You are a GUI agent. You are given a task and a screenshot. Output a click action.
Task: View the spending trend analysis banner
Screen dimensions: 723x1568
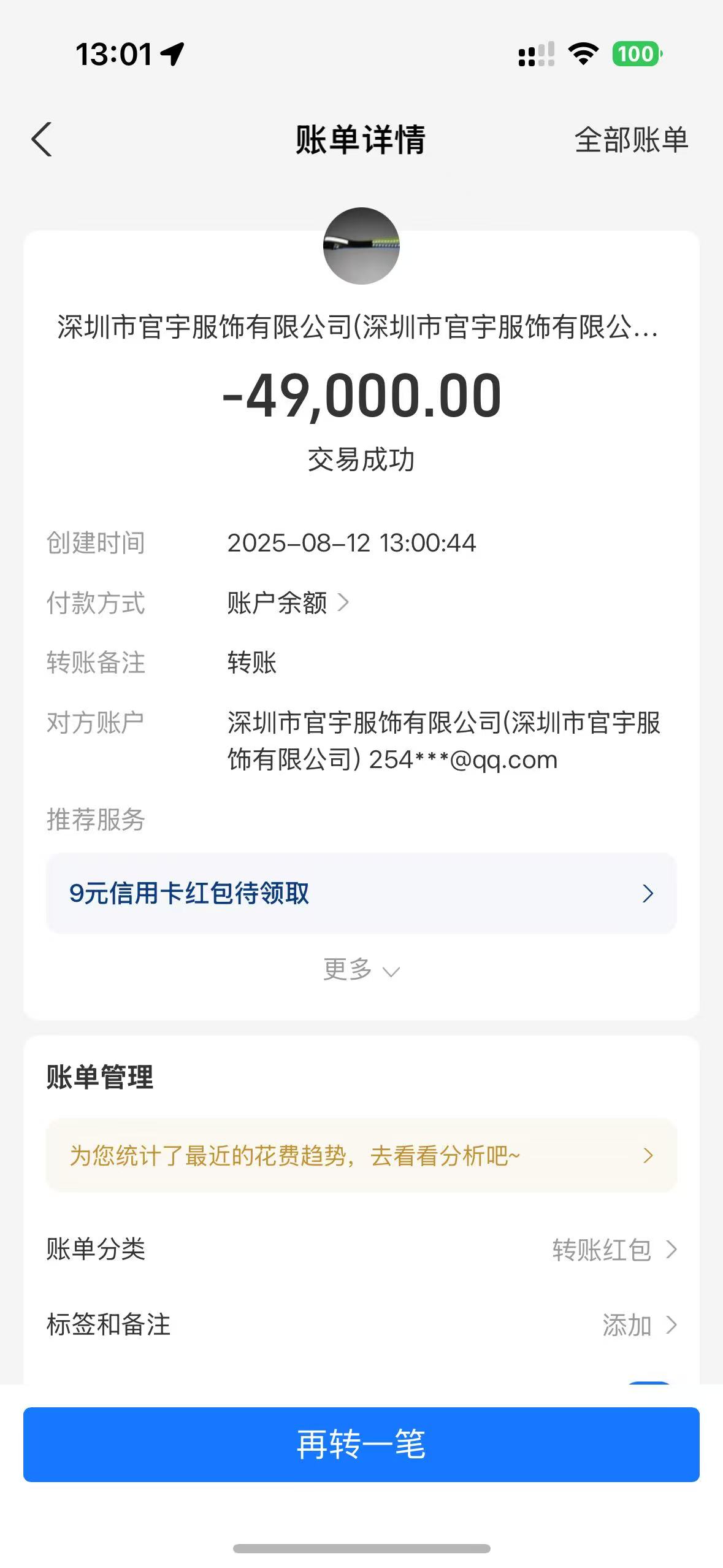(361, 1156)
